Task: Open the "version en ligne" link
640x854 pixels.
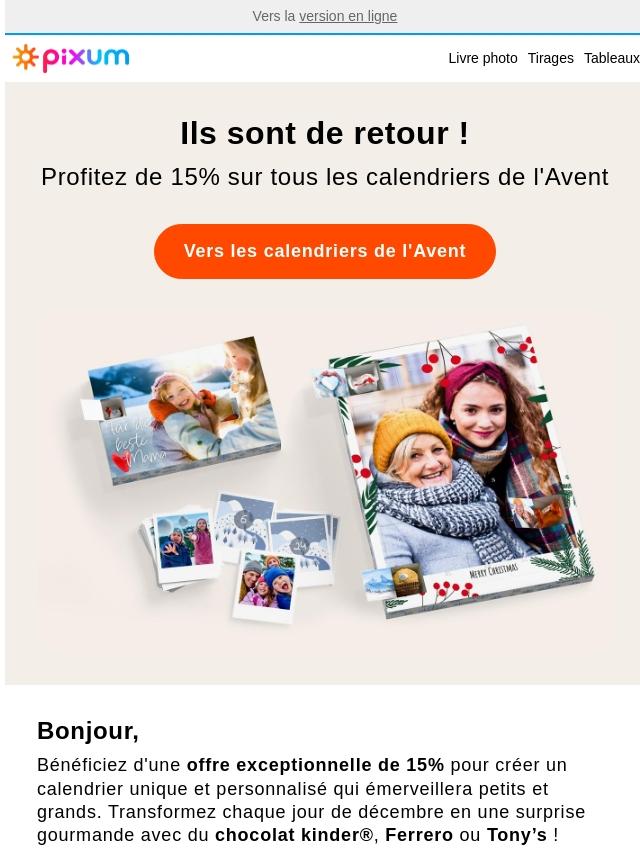Action: point(348,16)
